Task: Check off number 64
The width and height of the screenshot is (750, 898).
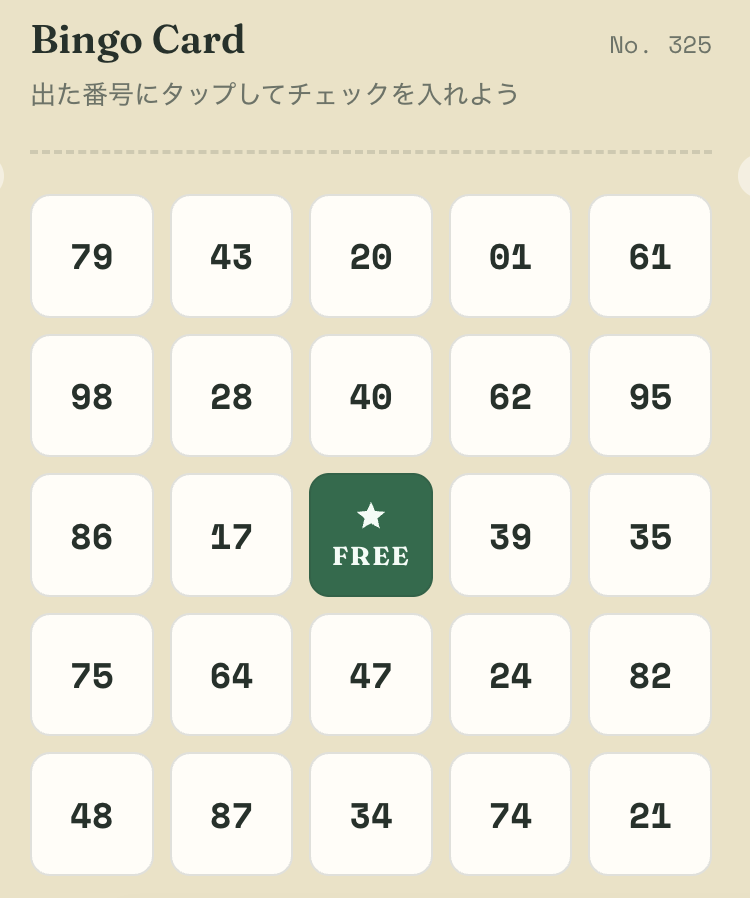Action: point(231,675)
